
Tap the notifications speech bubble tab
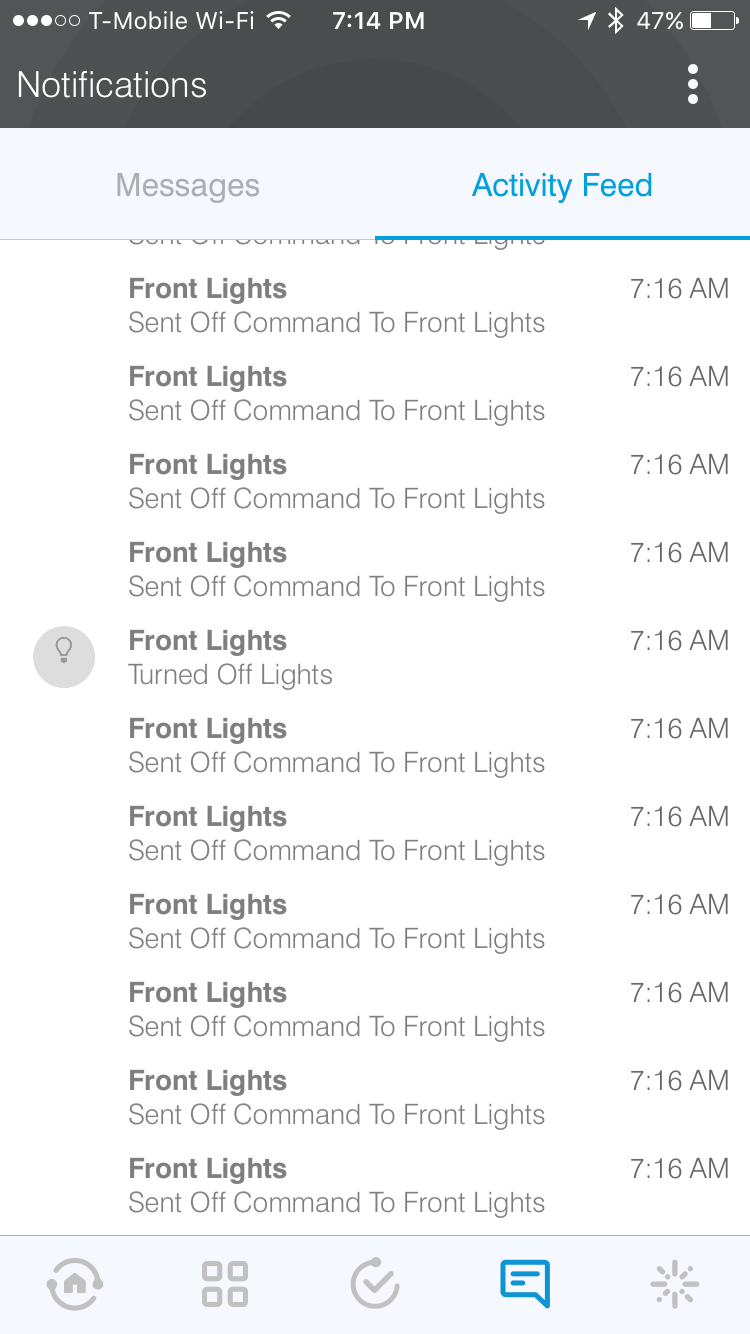point(525,1284)
